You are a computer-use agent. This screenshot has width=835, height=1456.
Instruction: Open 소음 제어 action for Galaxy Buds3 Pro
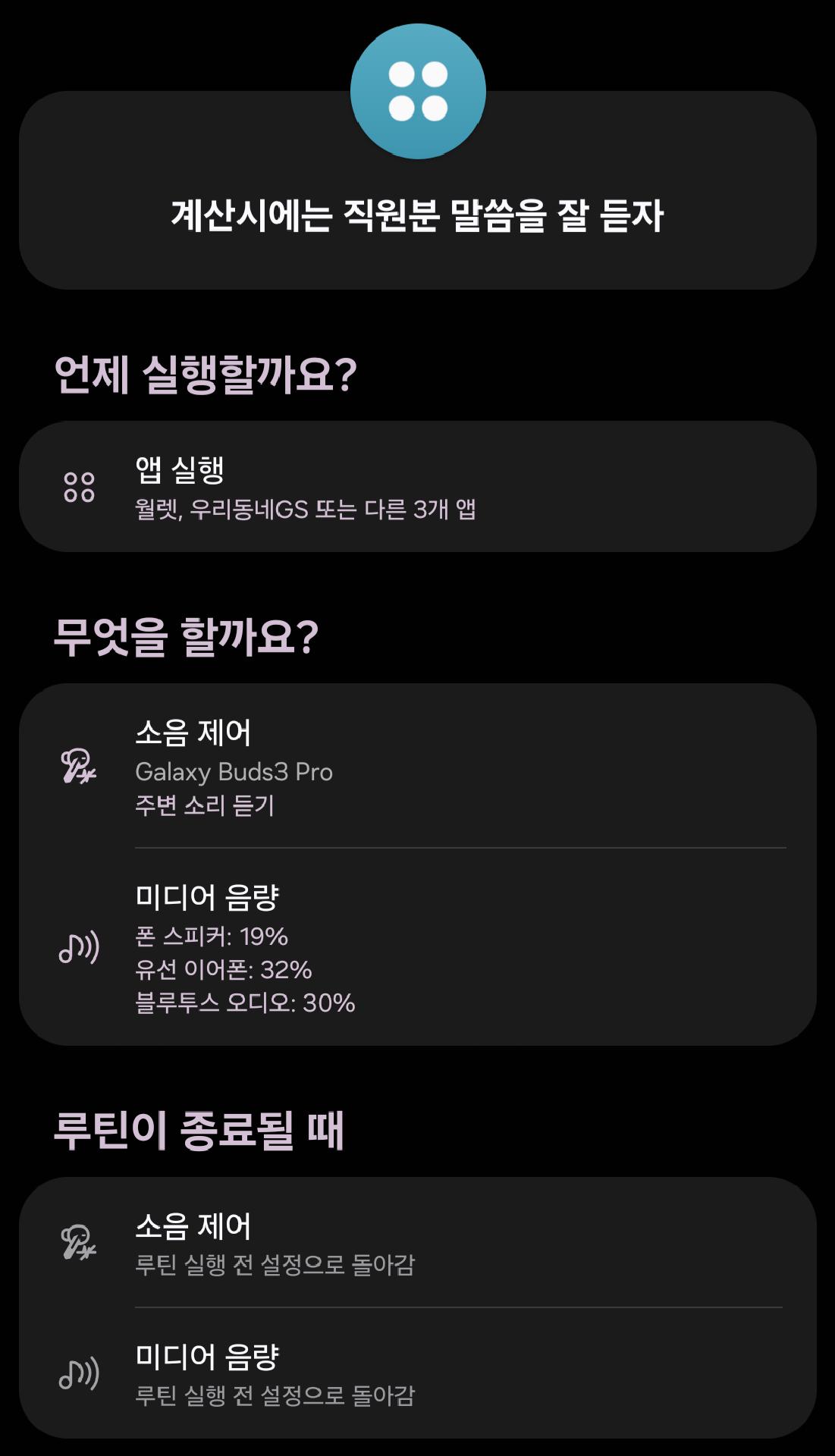click(417, 766)
